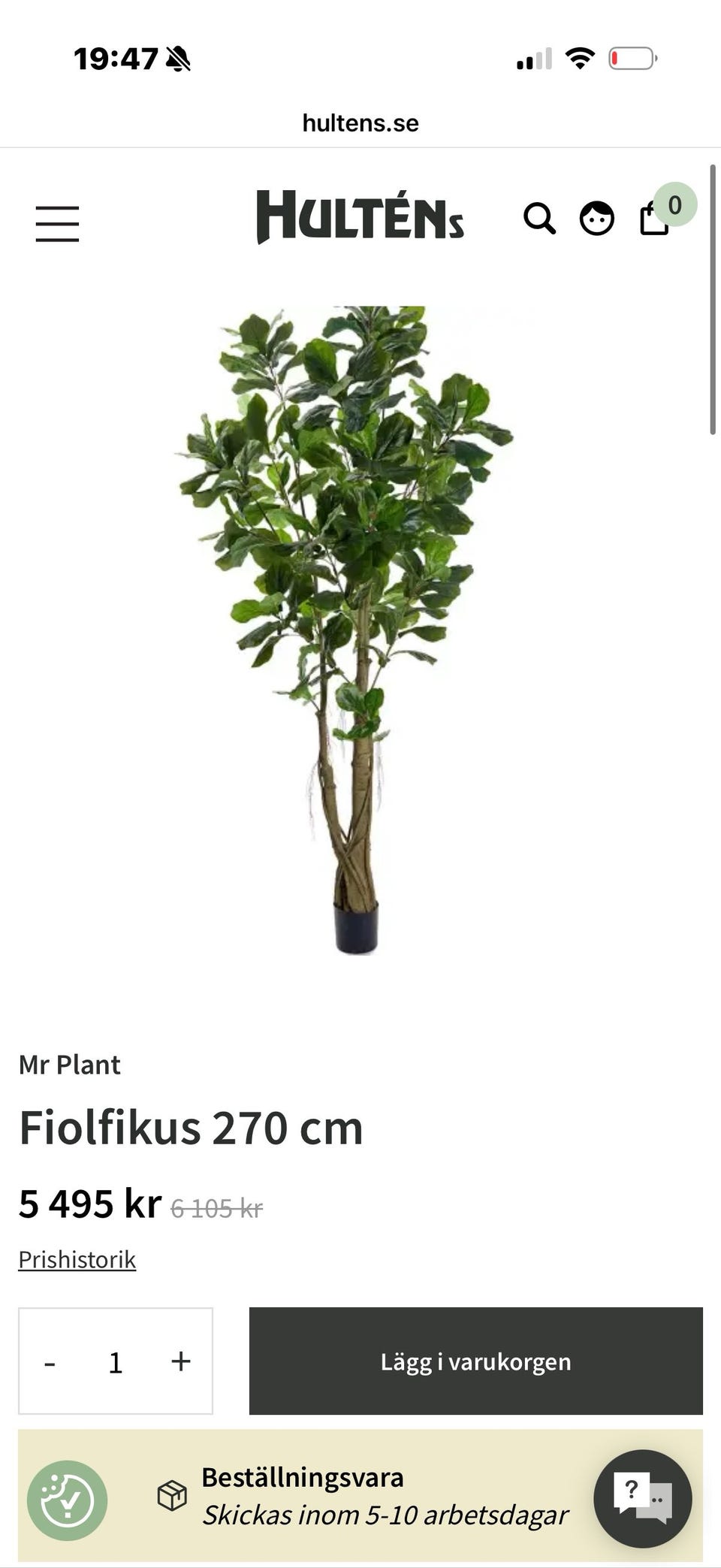Image resolution: width=721 pixels, height=1568 pixels.
Task: Click the cart item counter badge
Action: point(674,204)
